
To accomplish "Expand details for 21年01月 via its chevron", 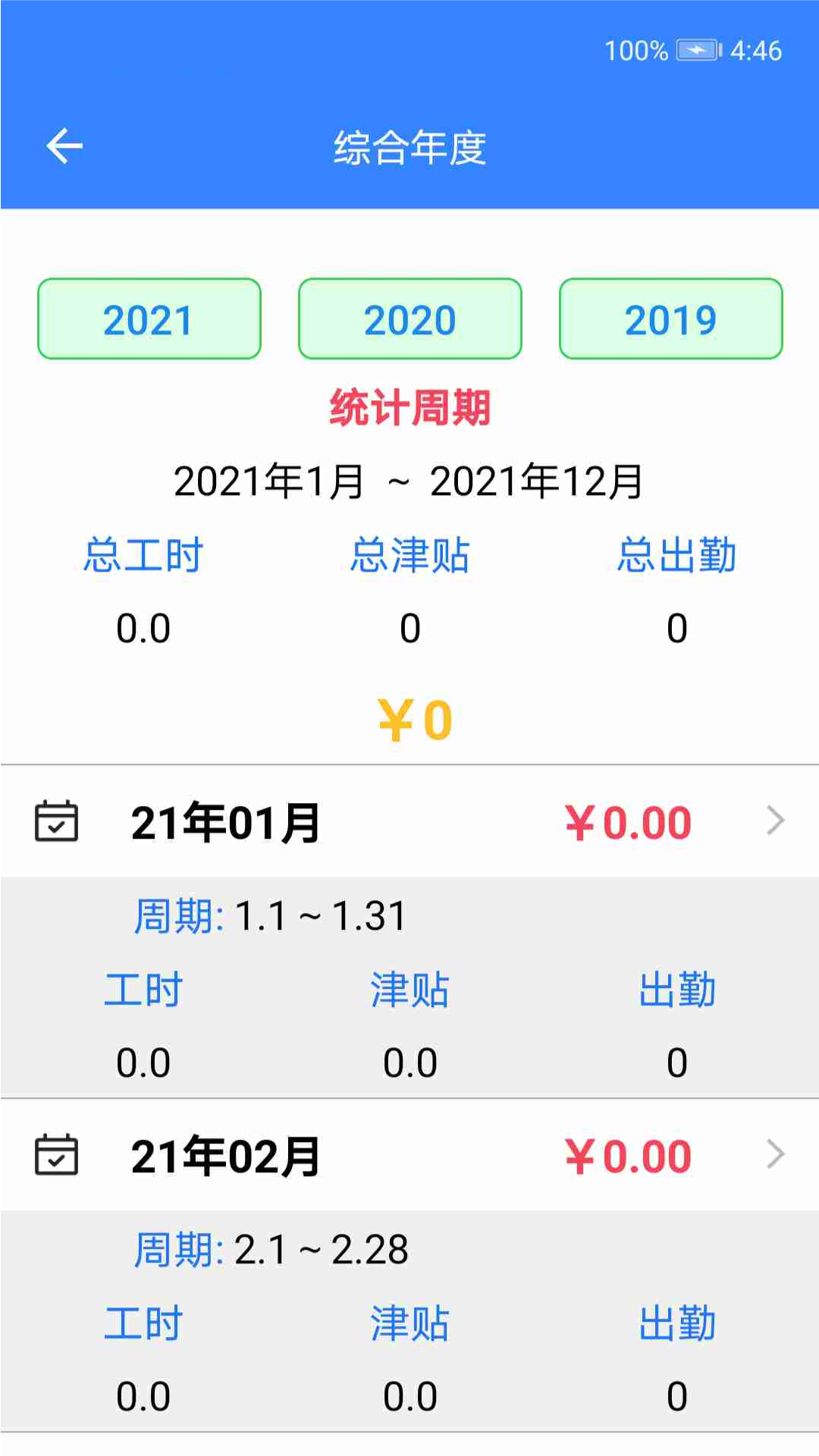I will (775, 821).
